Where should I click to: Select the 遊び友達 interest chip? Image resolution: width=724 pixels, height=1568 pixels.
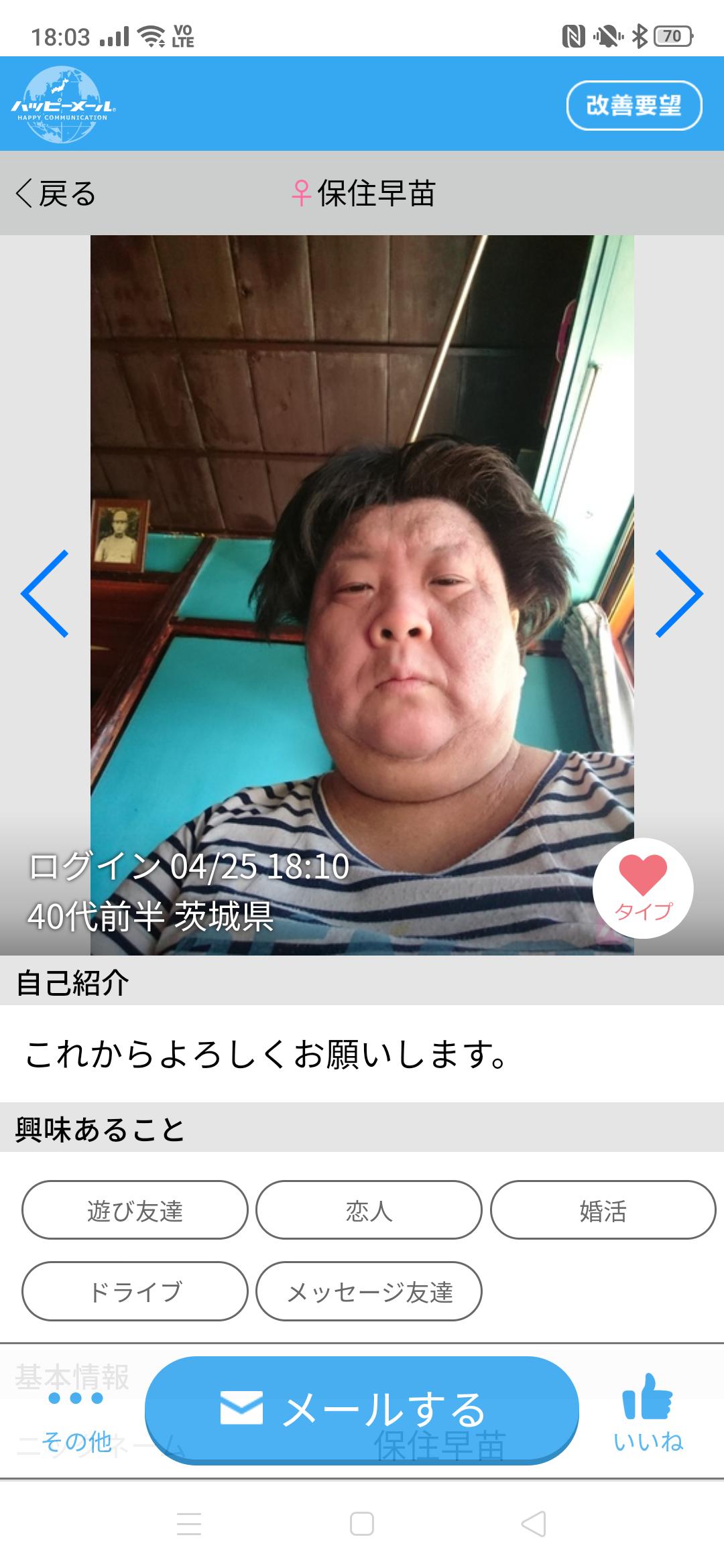pos(135,1210)
